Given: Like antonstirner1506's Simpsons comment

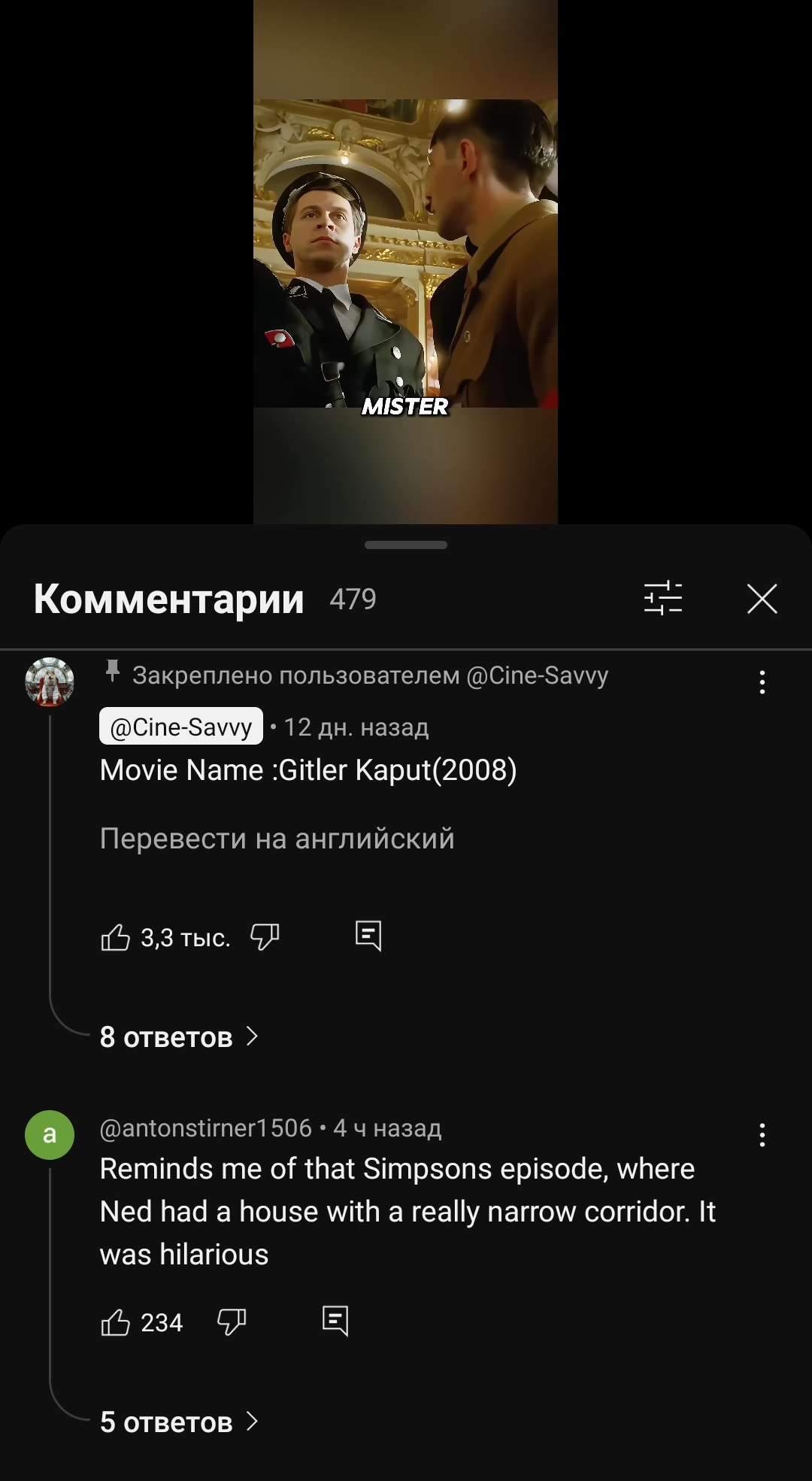Looking at the screenshot, I should 115,1322.
